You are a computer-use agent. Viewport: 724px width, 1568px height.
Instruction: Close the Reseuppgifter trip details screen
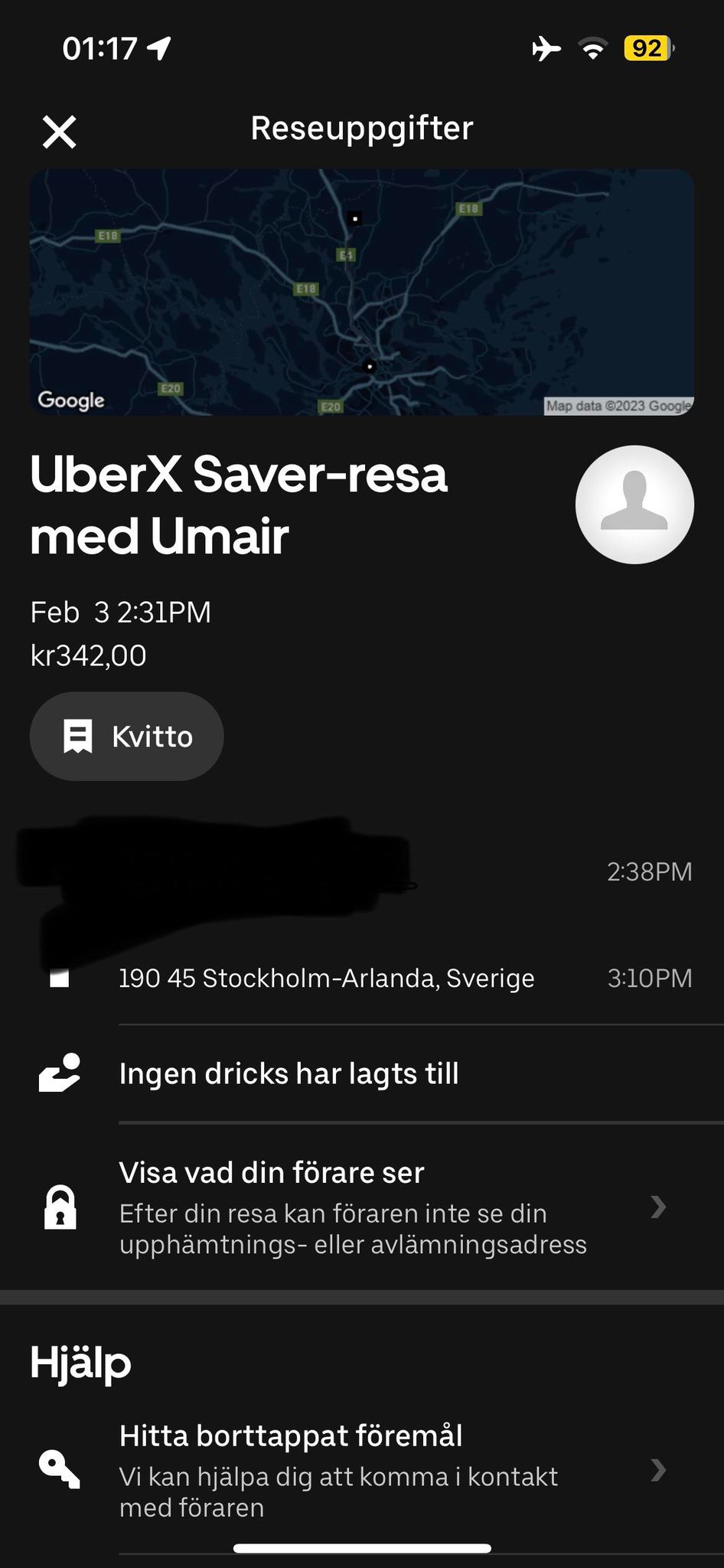click(x=59, y=132)
